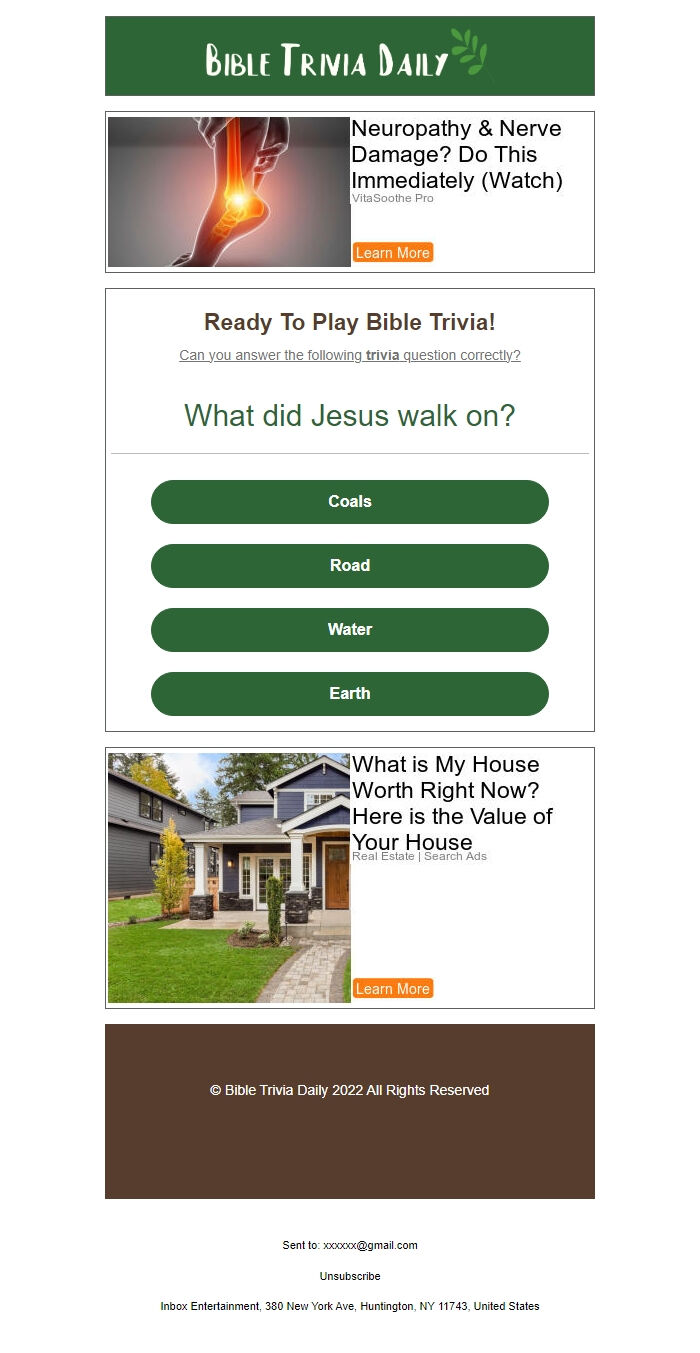The width and height of the screenshot is (700, 1353).
Task: Tap Learn More on the neuropathy ad
Action: 393,253
